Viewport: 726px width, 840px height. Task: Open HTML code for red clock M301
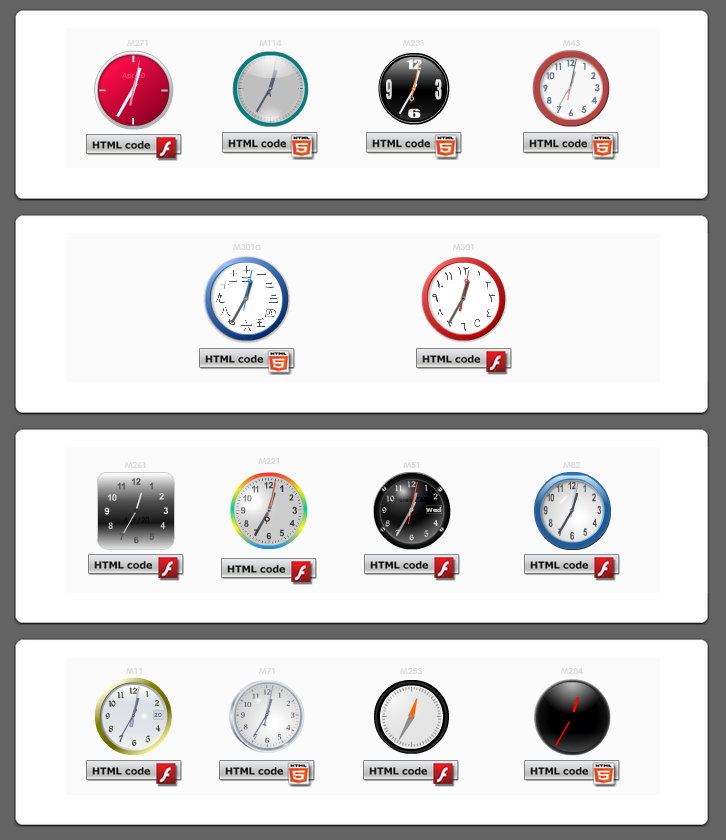click(x=462, y=360)
